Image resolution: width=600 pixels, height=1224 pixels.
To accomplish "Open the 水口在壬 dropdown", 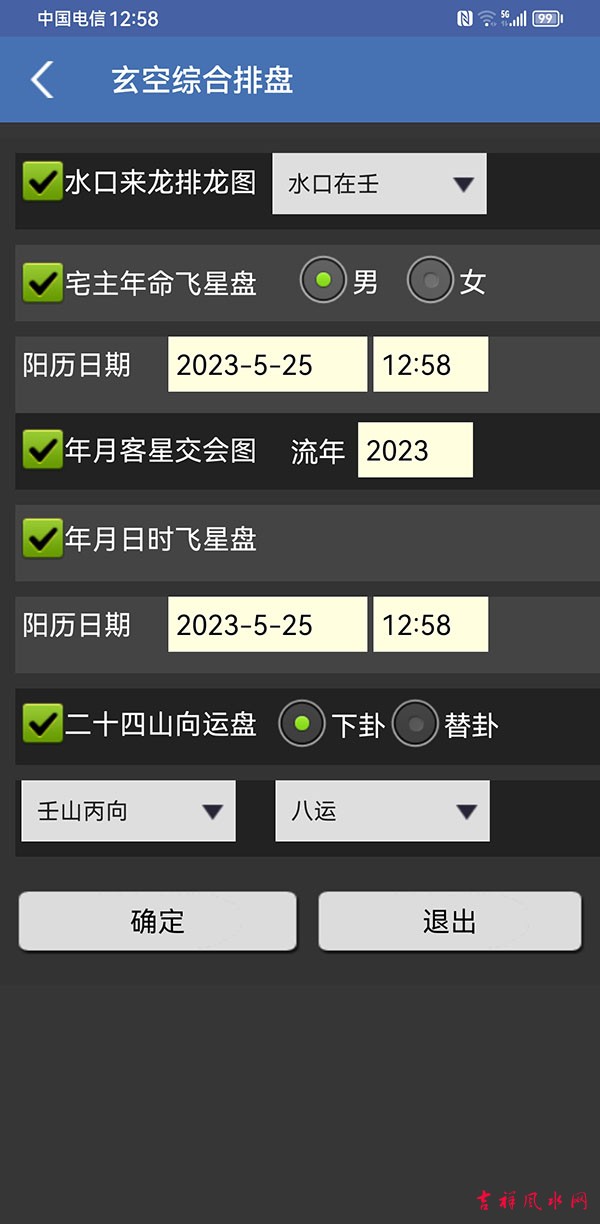I will (379, 184).
